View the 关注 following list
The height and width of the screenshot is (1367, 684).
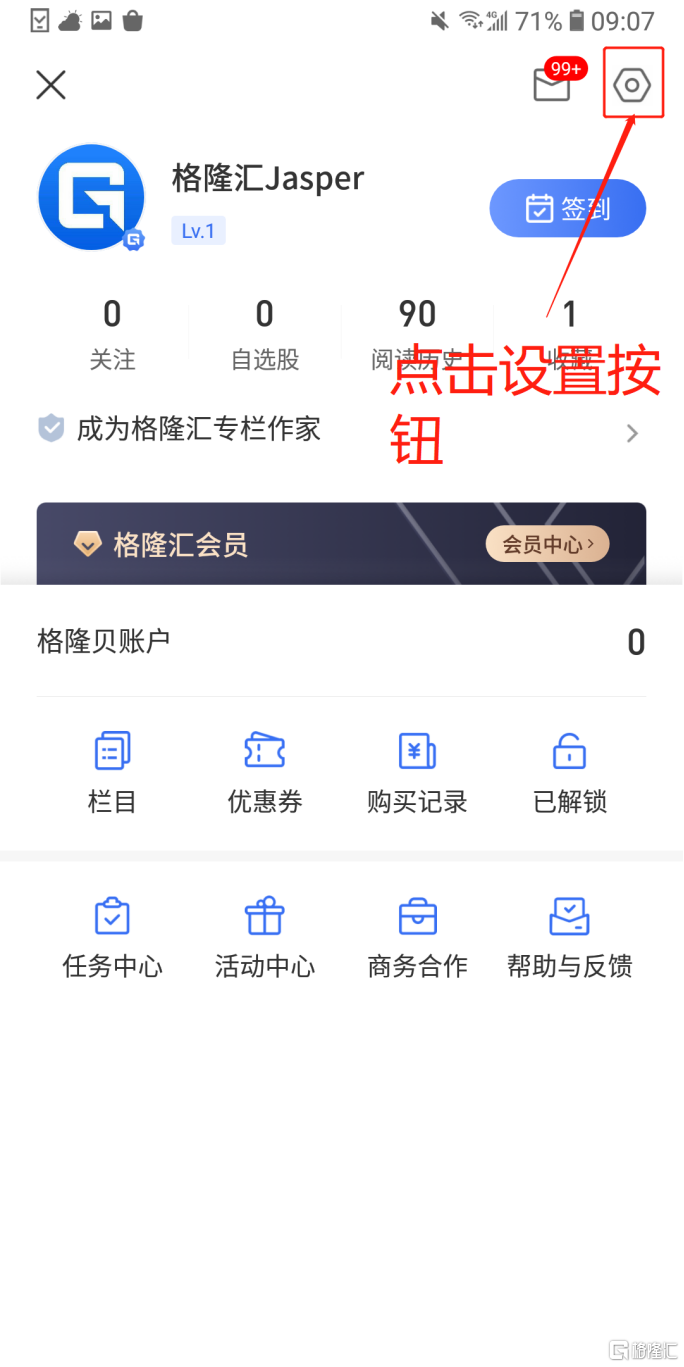[x=112, y=334]
